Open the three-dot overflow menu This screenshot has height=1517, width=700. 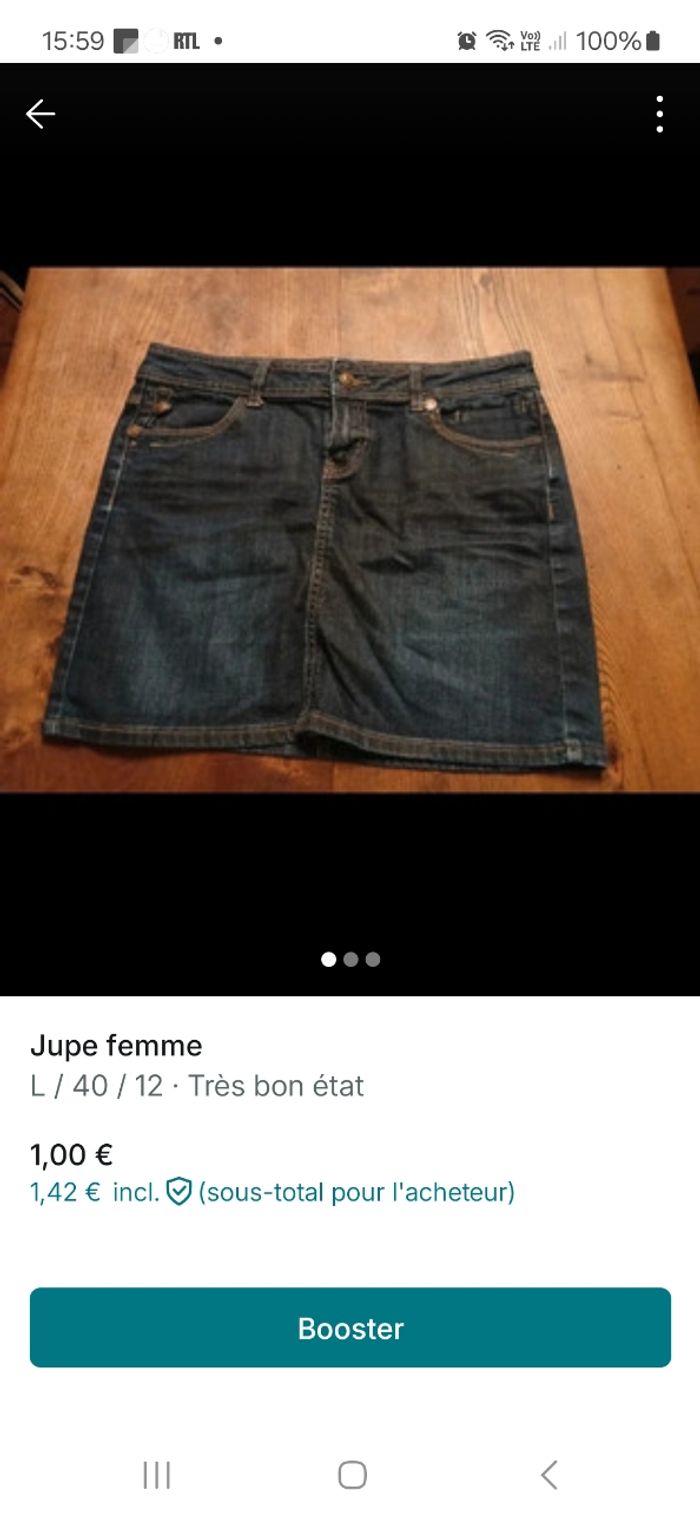click(x=659, y=114)
